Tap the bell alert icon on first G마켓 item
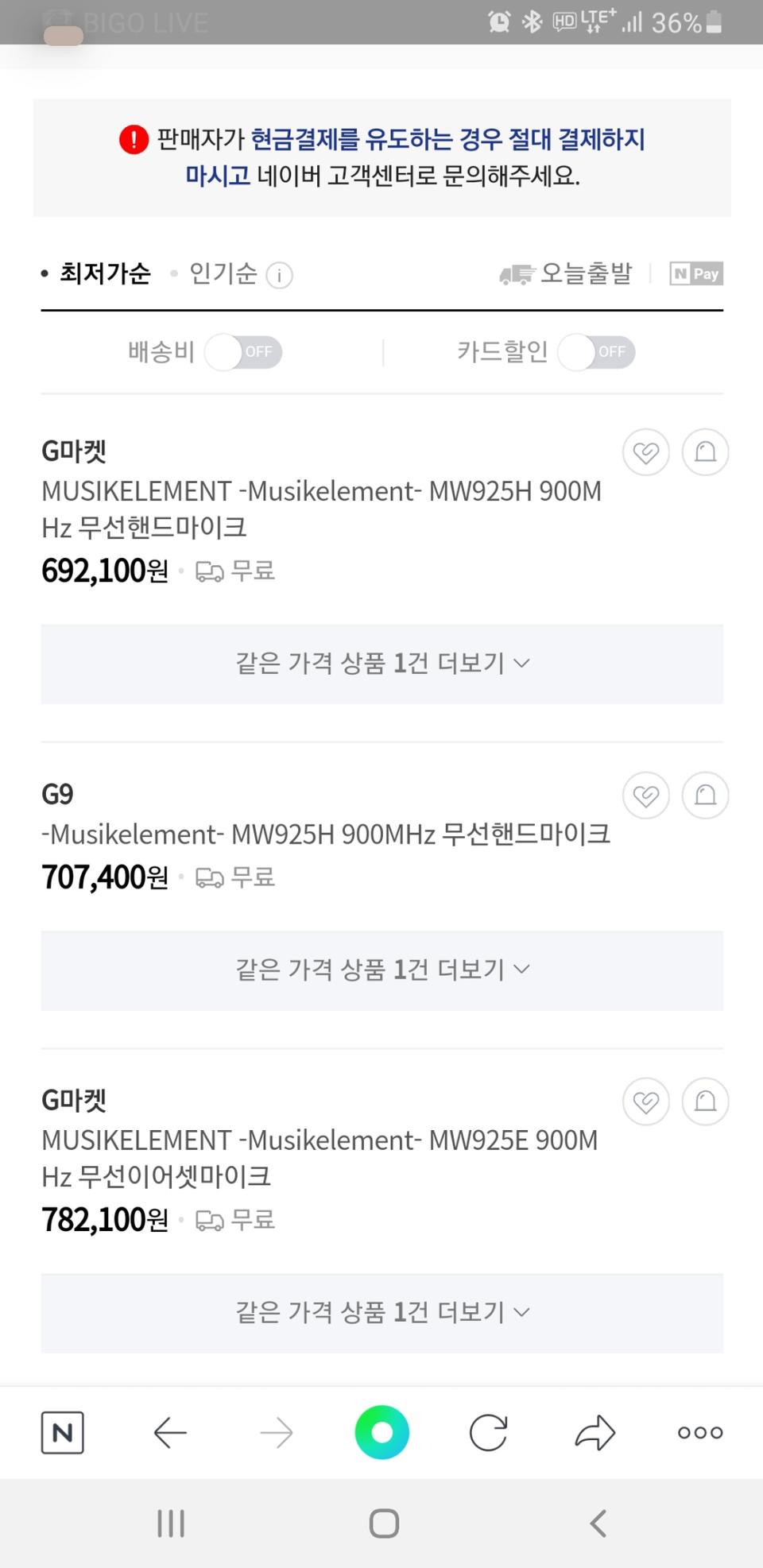Viewport: 763px width, 1568px height. [704, 451]
